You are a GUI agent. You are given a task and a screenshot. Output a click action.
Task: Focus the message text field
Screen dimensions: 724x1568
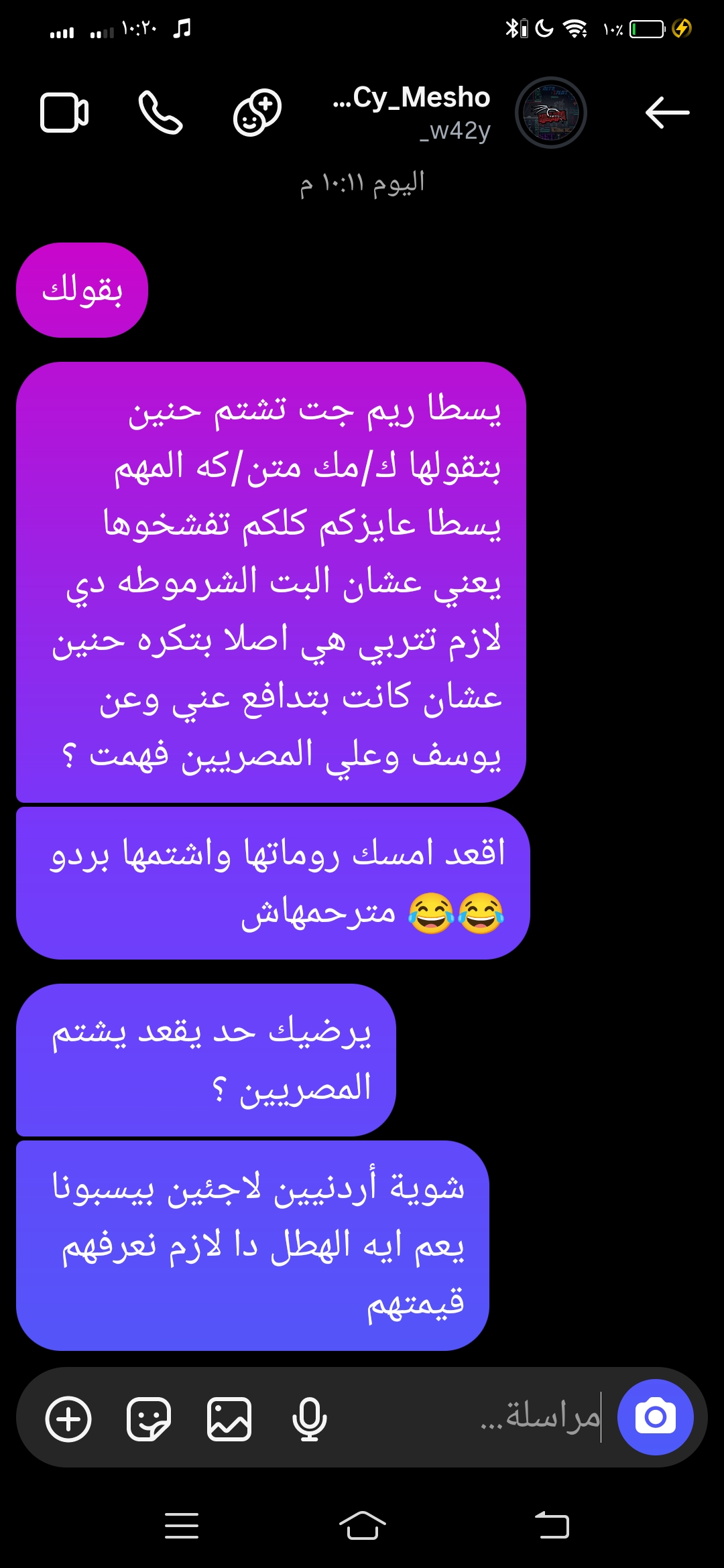(x=523, y=1417)
